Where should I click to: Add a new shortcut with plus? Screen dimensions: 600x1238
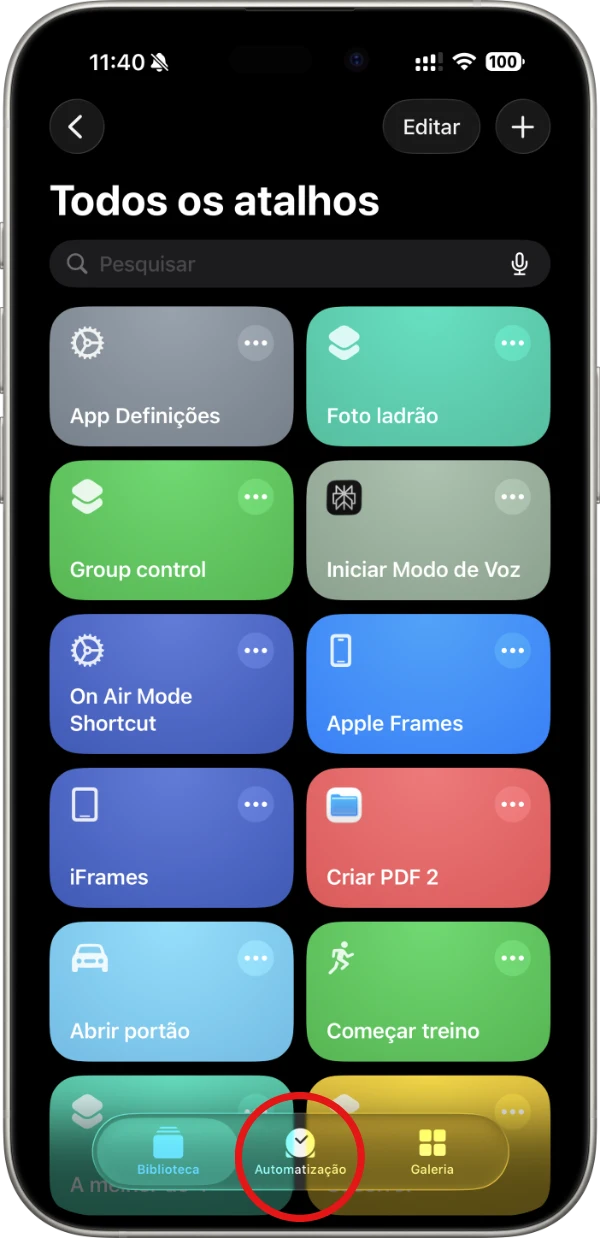(523, 127)
